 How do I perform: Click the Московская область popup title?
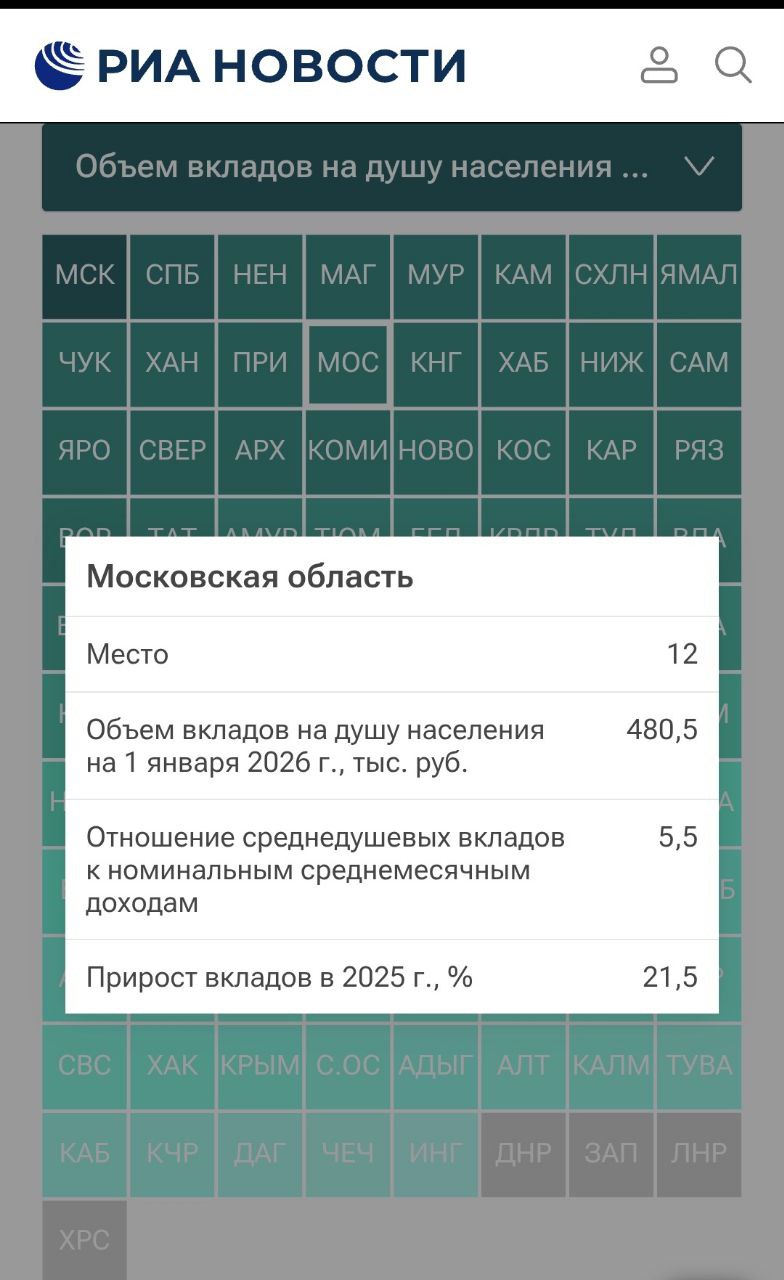[x=251, y=576]
